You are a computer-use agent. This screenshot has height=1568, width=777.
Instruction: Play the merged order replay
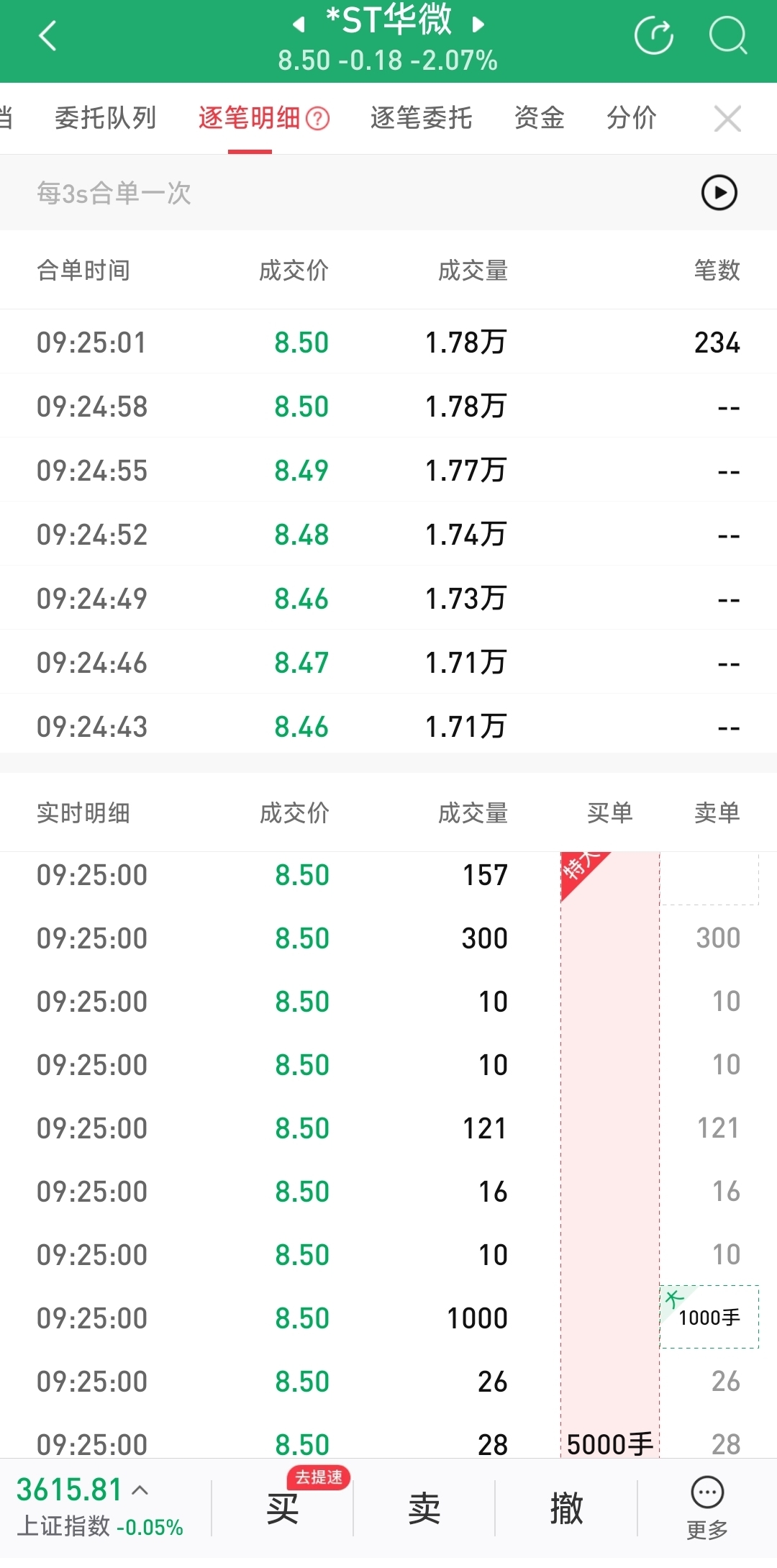click(x=719, y=193)
